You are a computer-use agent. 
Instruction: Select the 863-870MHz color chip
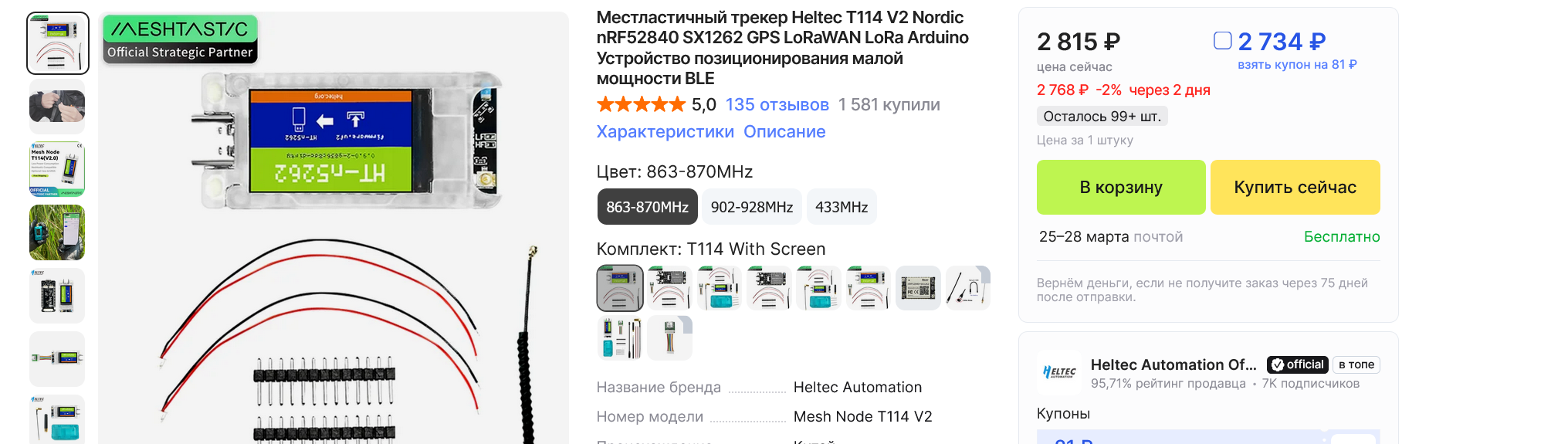coord(647,207)
